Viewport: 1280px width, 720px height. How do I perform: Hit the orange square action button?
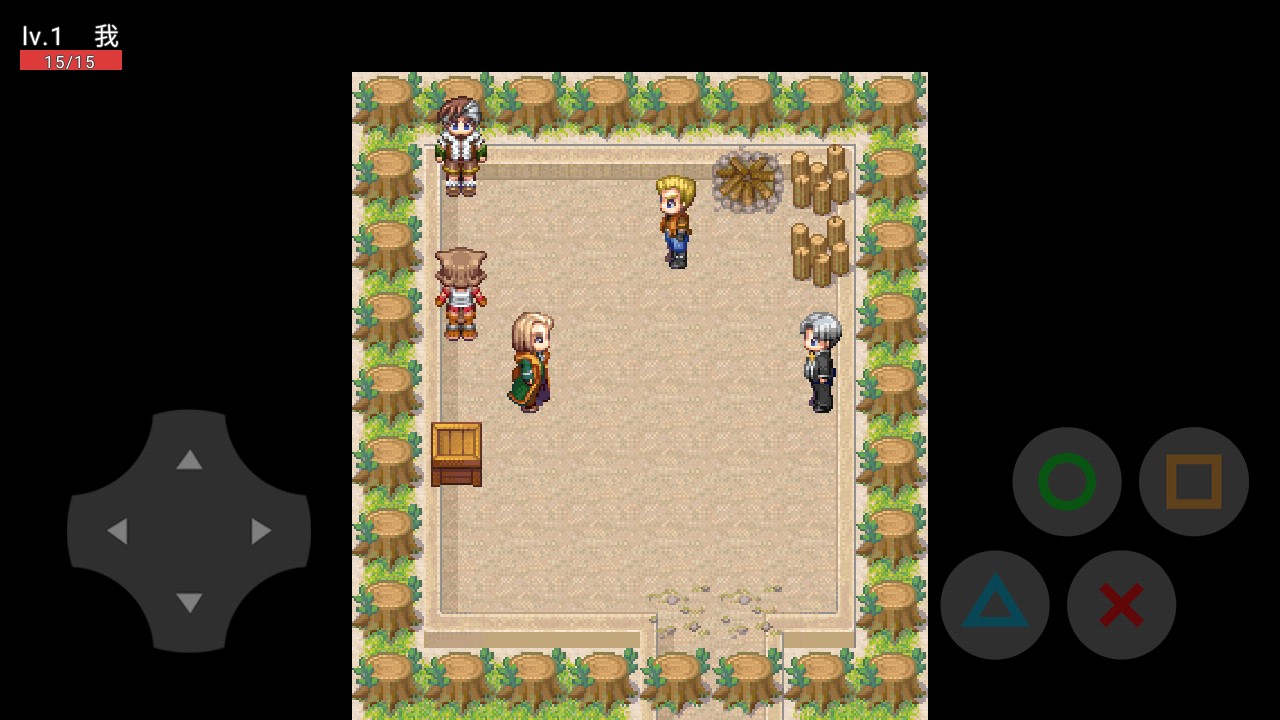click(x=1194, y=482)
